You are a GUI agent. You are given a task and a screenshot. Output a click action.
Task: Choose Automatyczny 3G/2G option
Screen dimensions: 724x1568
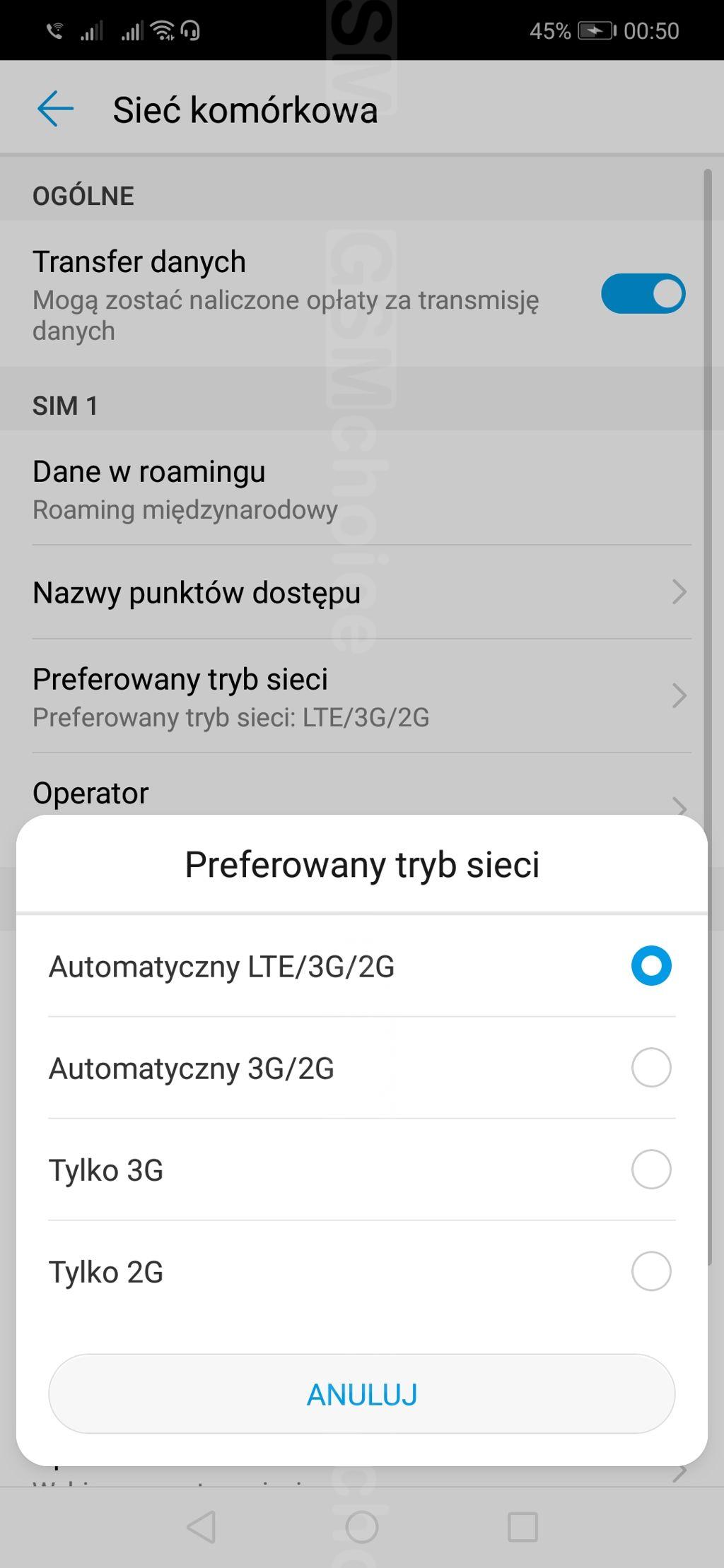pos(361,1068)
